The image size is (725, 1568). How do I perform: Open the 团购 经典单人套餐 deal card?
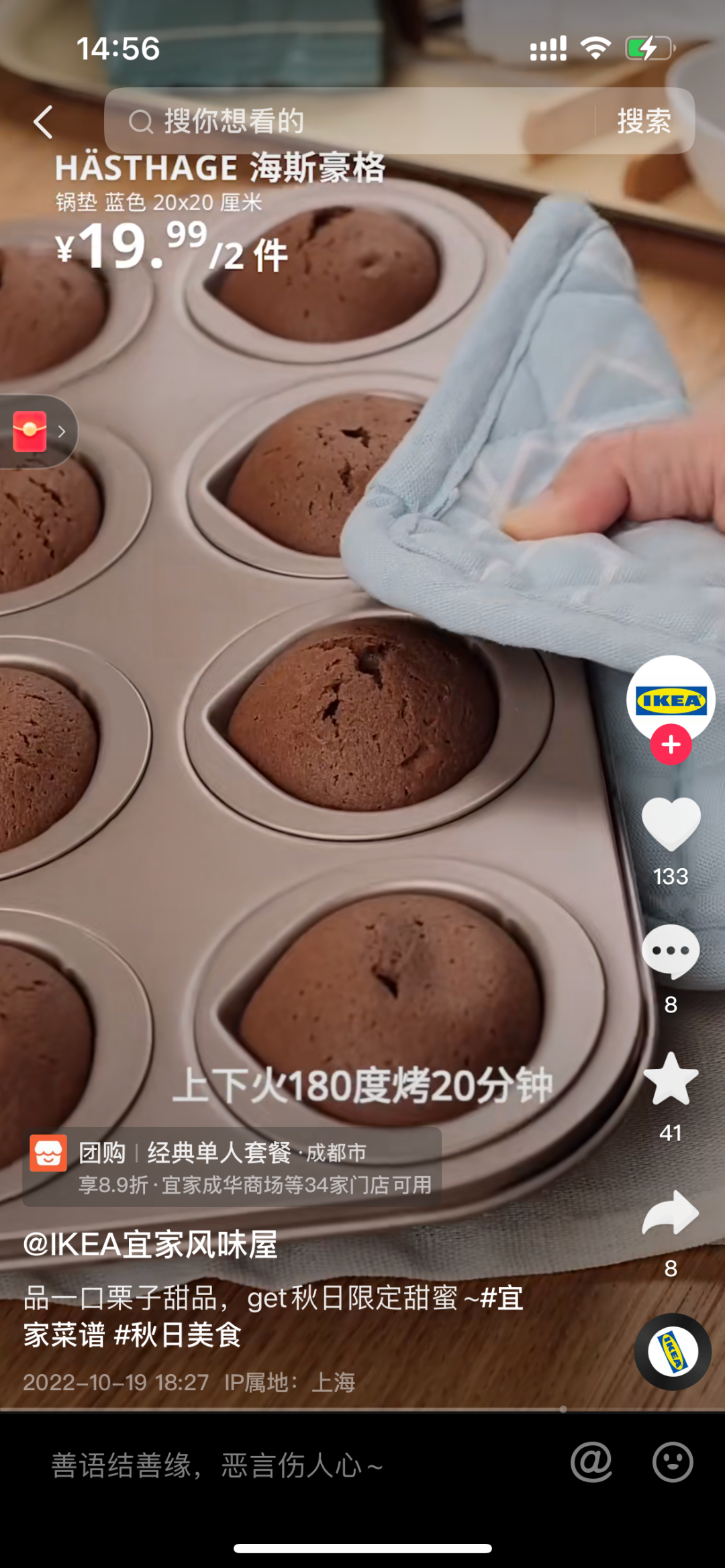[x=232, y=1167]
